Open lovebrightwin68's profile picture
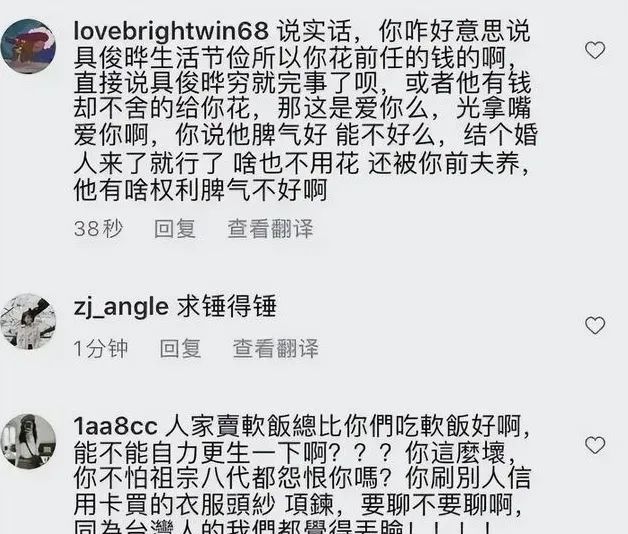 (28, 46)
